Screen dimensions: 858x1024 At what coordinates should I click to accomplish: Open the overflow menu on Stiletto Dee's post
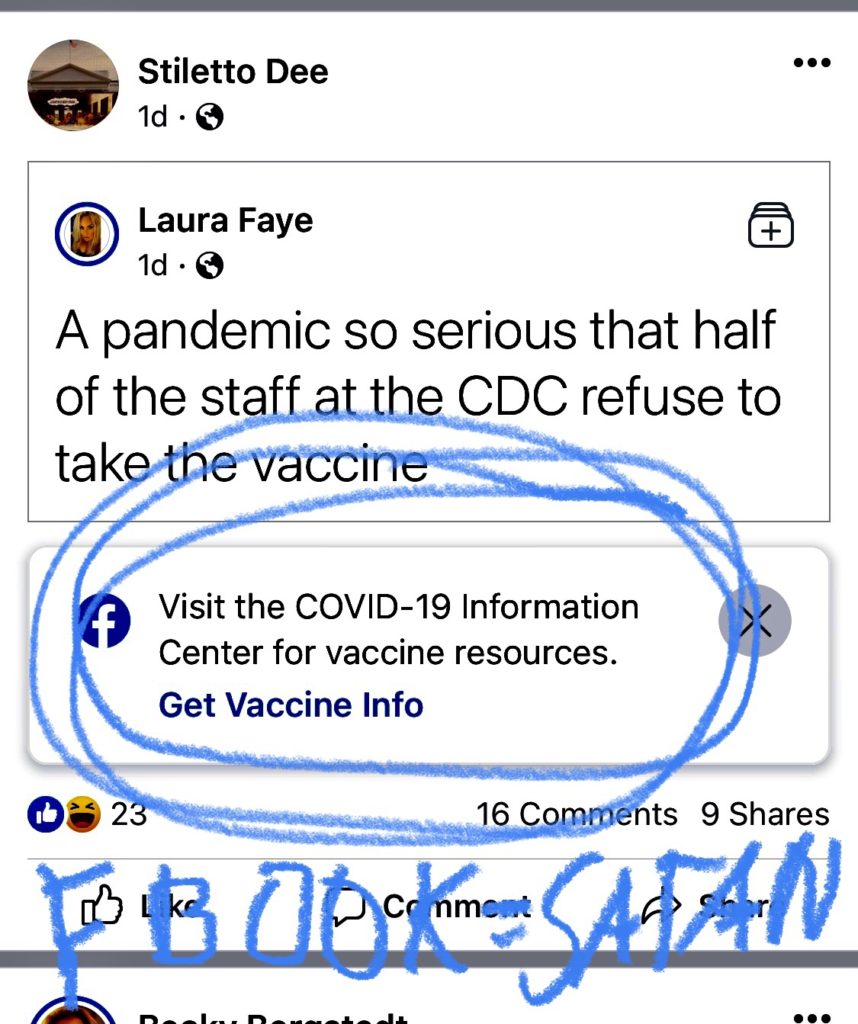pyautogui.click(x=811, y=63)
